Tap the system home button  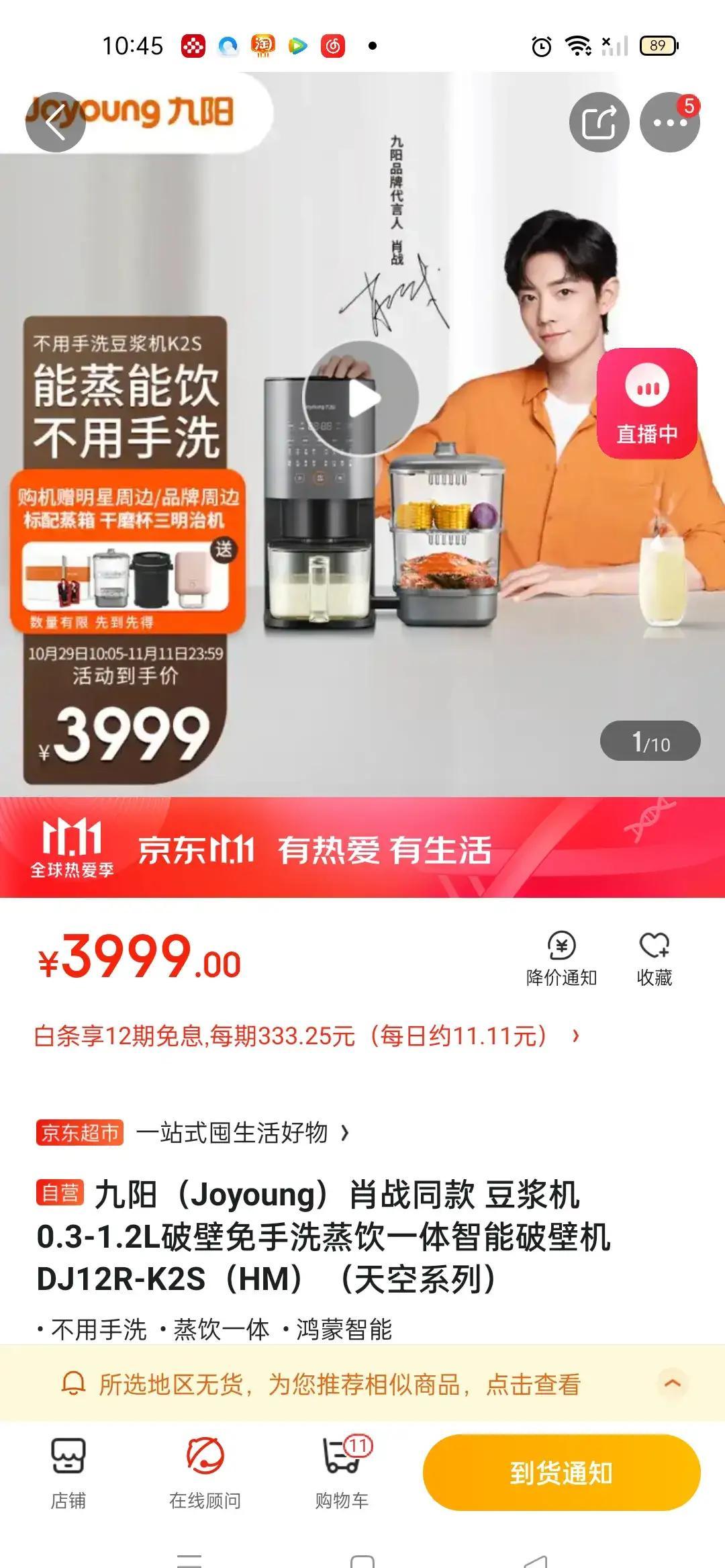(x=362, y=1559)
